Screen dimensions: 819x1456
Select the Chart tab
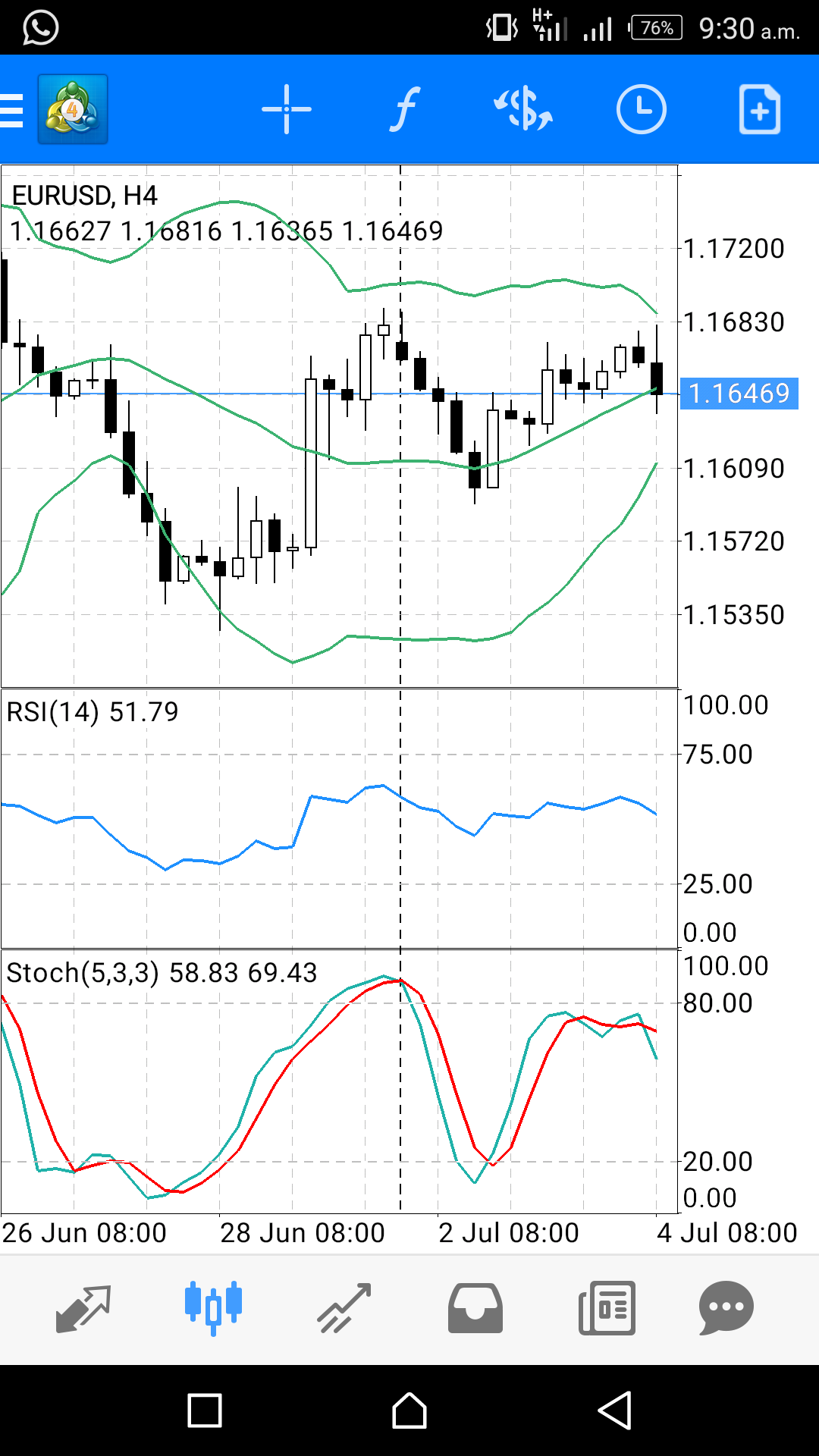(x=213, y=1308)
